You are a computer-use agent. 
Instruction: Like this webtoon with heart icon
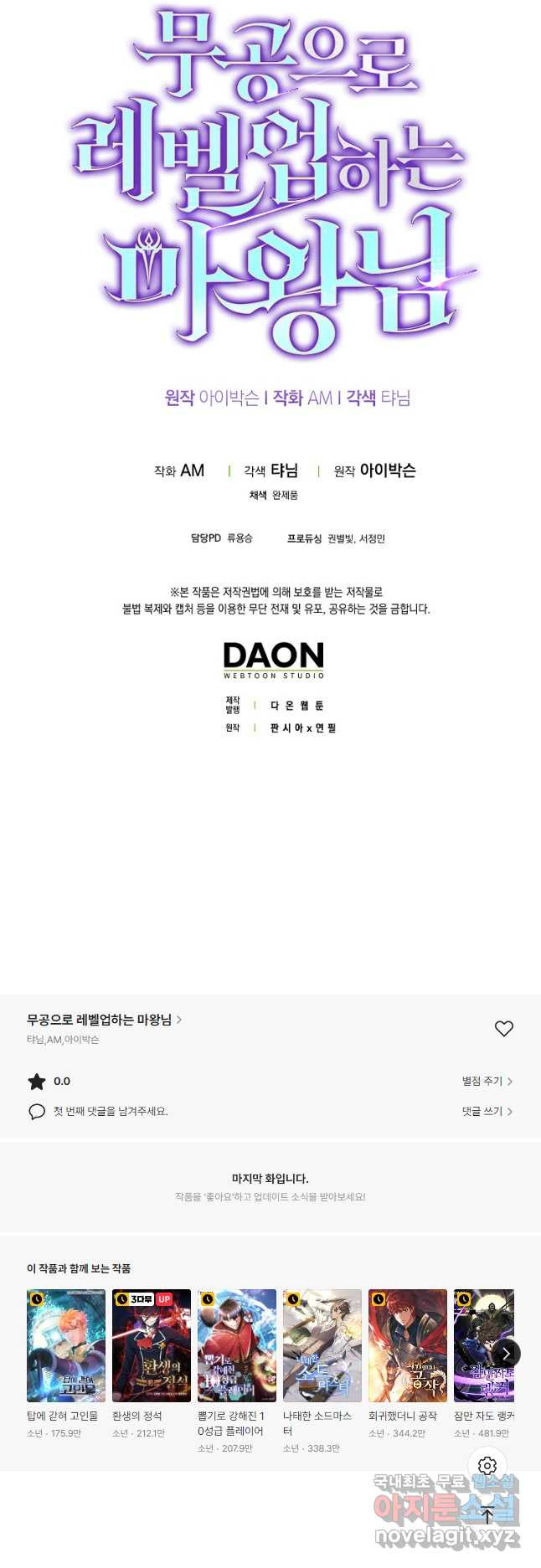(x=503, y=1028)
